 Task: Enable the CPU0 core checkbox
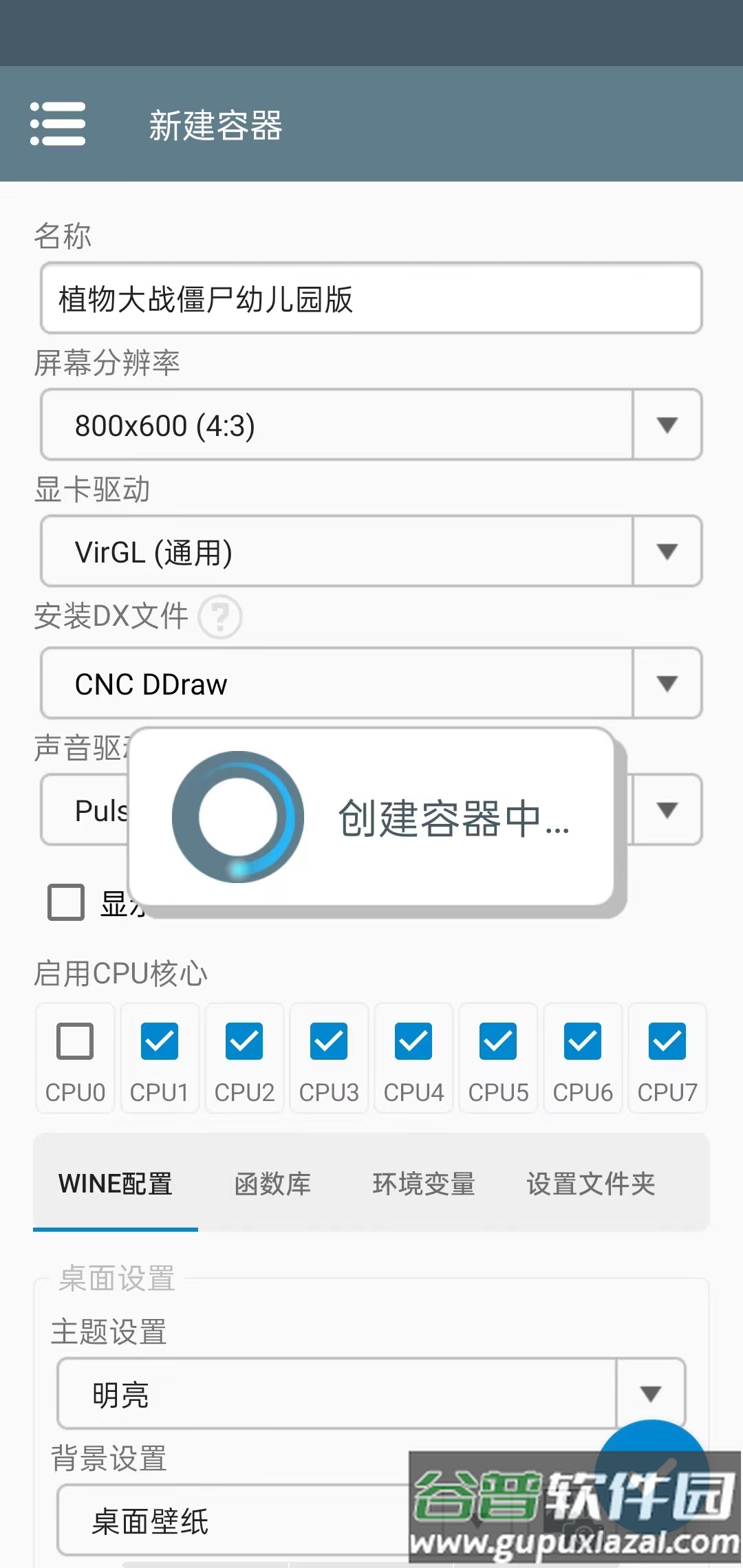point(75,1041)
